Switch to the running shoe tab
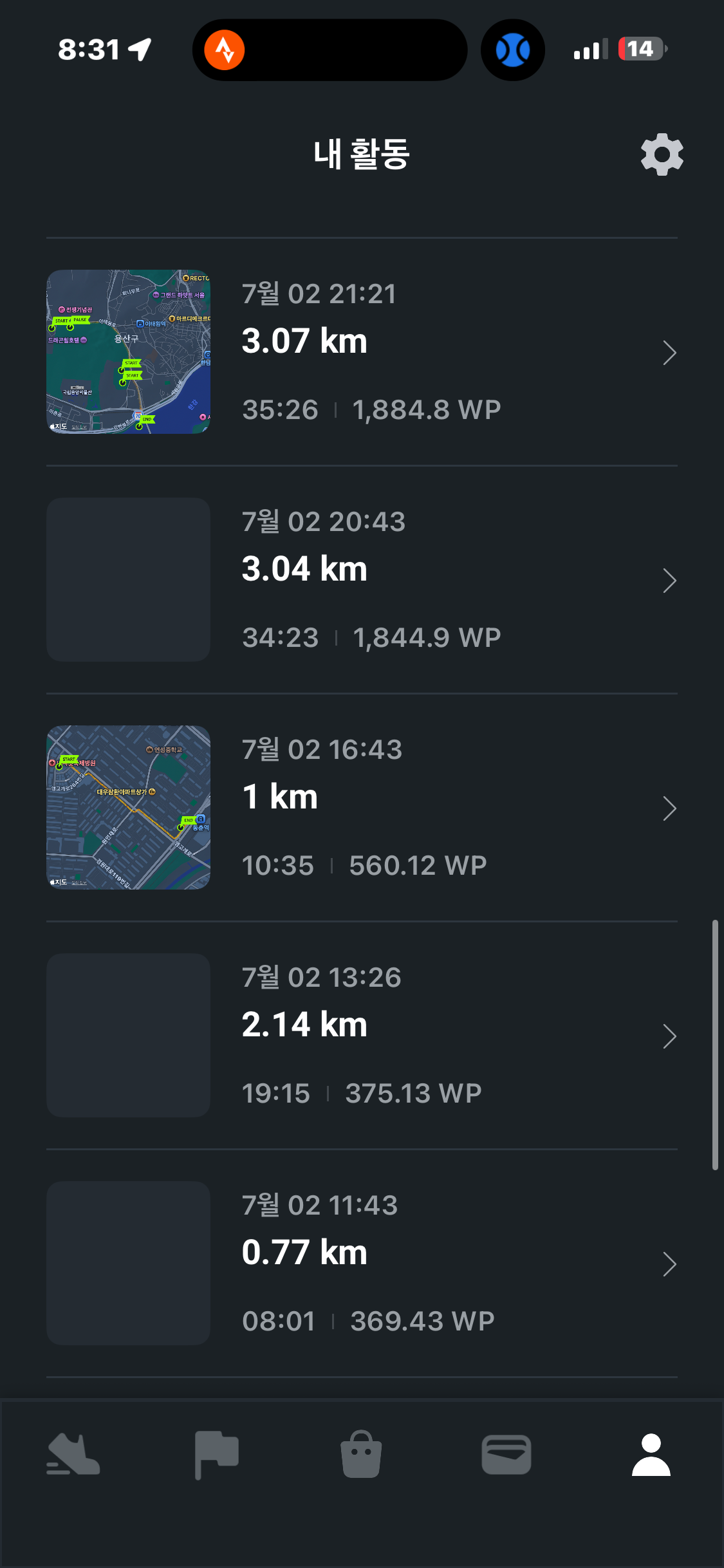The image size is (724, 1568). (x=73, y=1455)
